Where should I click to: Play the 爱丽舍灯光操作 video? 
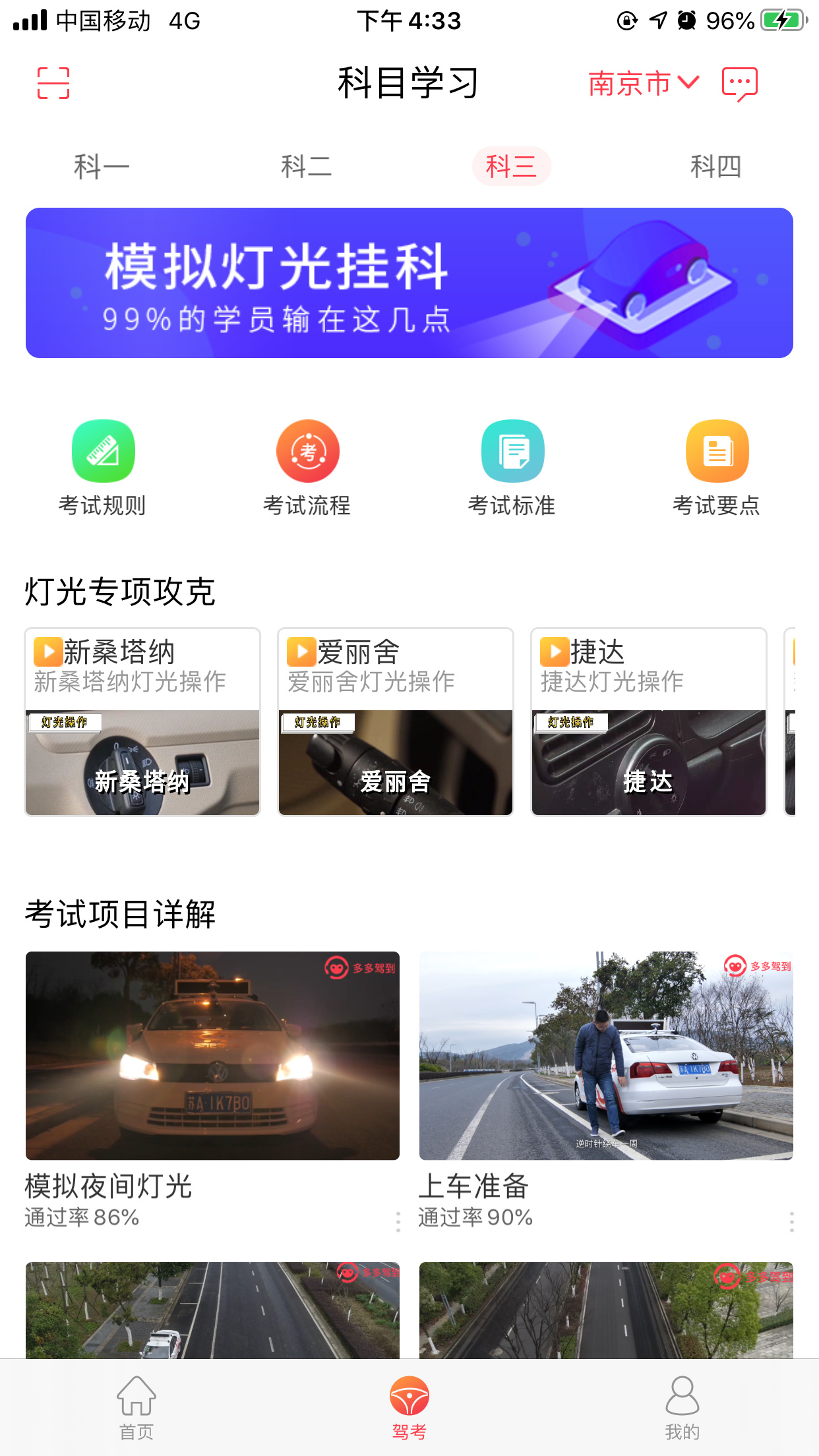tap(396, 722)
